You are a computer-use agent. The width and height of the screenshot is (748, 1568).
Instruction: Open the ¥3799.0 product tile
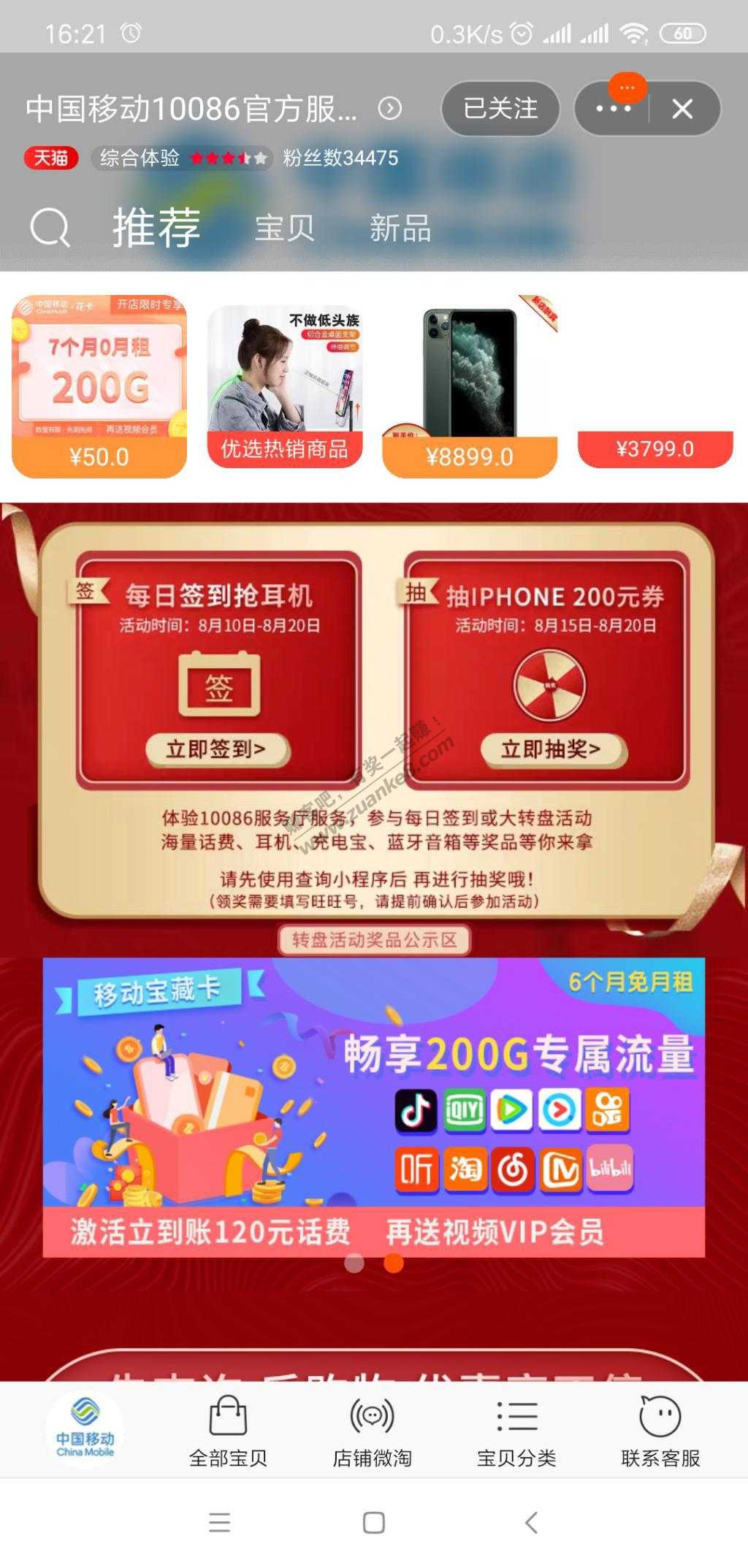pyautogui.click(x=654, y=447)
